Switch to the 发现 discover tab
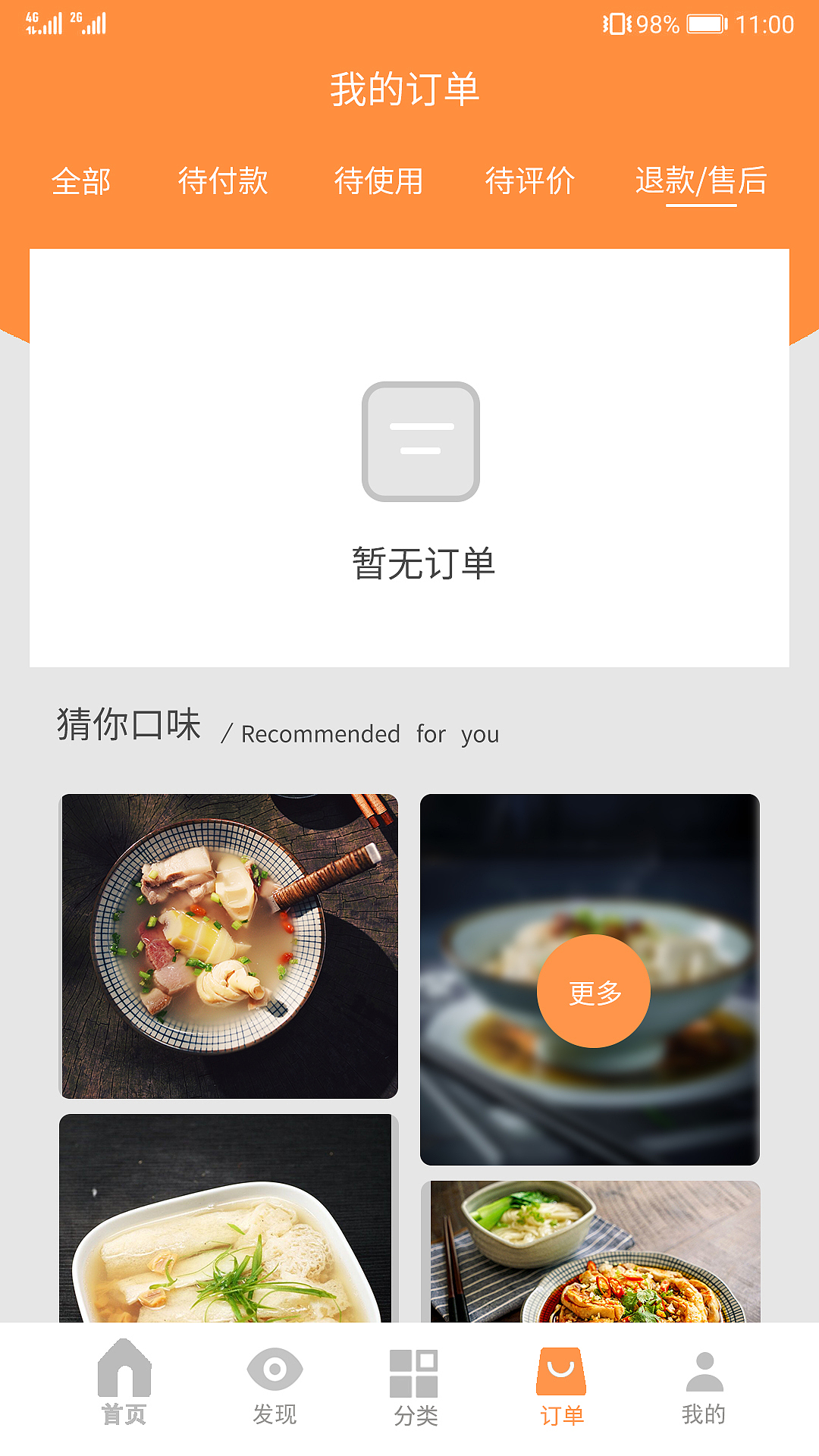The image size is (819, 1456). (275, 1384)
